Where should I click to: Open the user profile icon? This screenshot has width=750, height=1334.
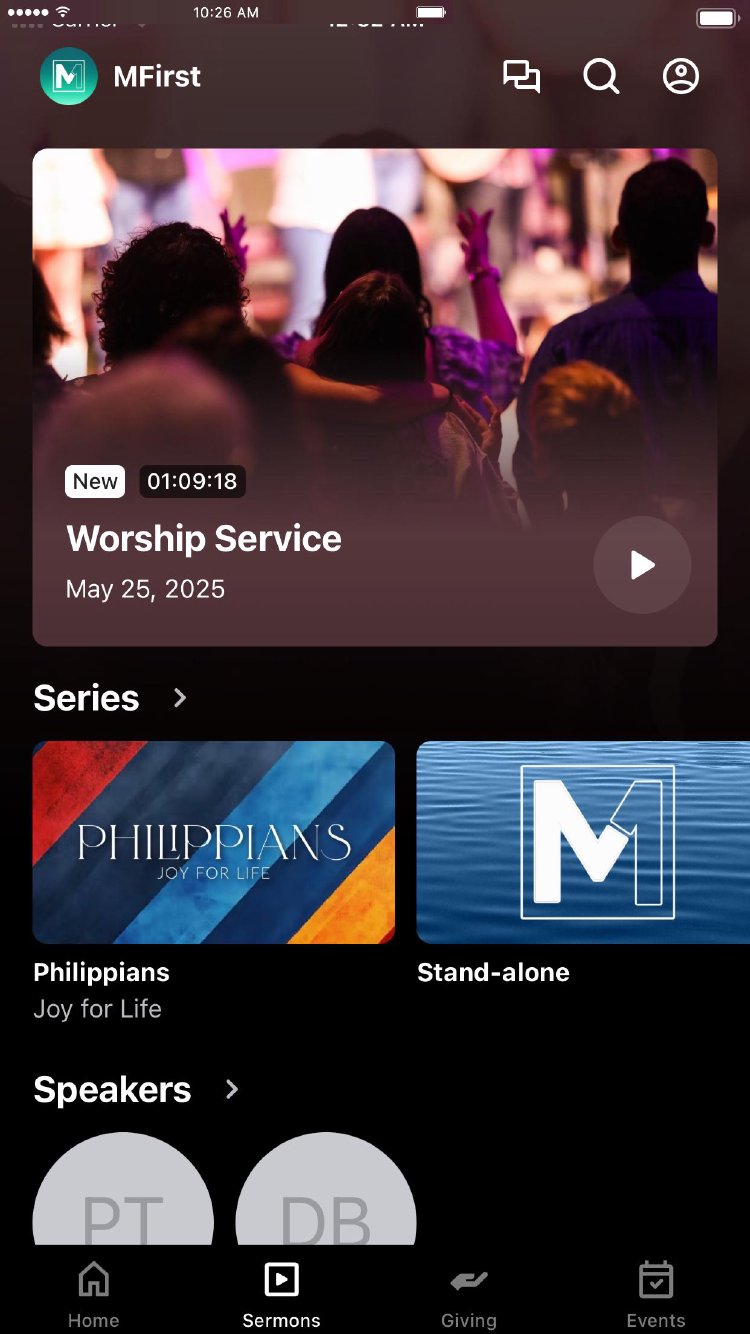tap(681, 77)
